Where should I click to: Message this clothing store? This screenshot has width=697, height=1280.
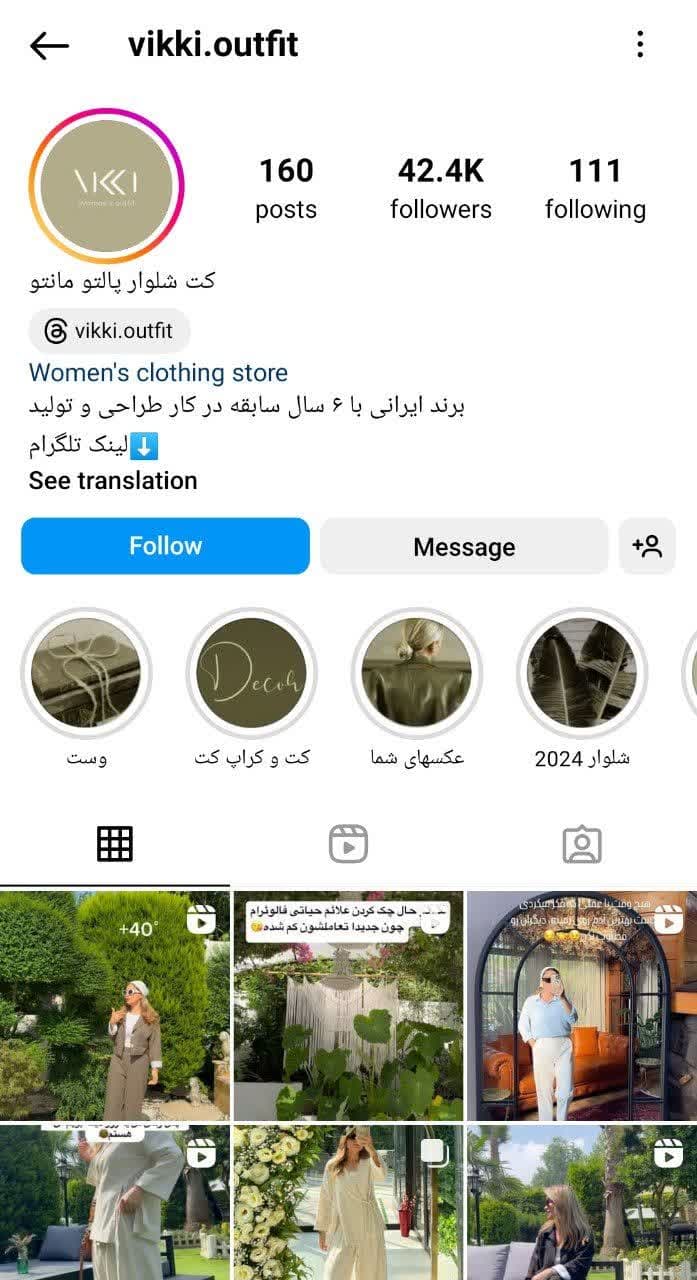464,547
